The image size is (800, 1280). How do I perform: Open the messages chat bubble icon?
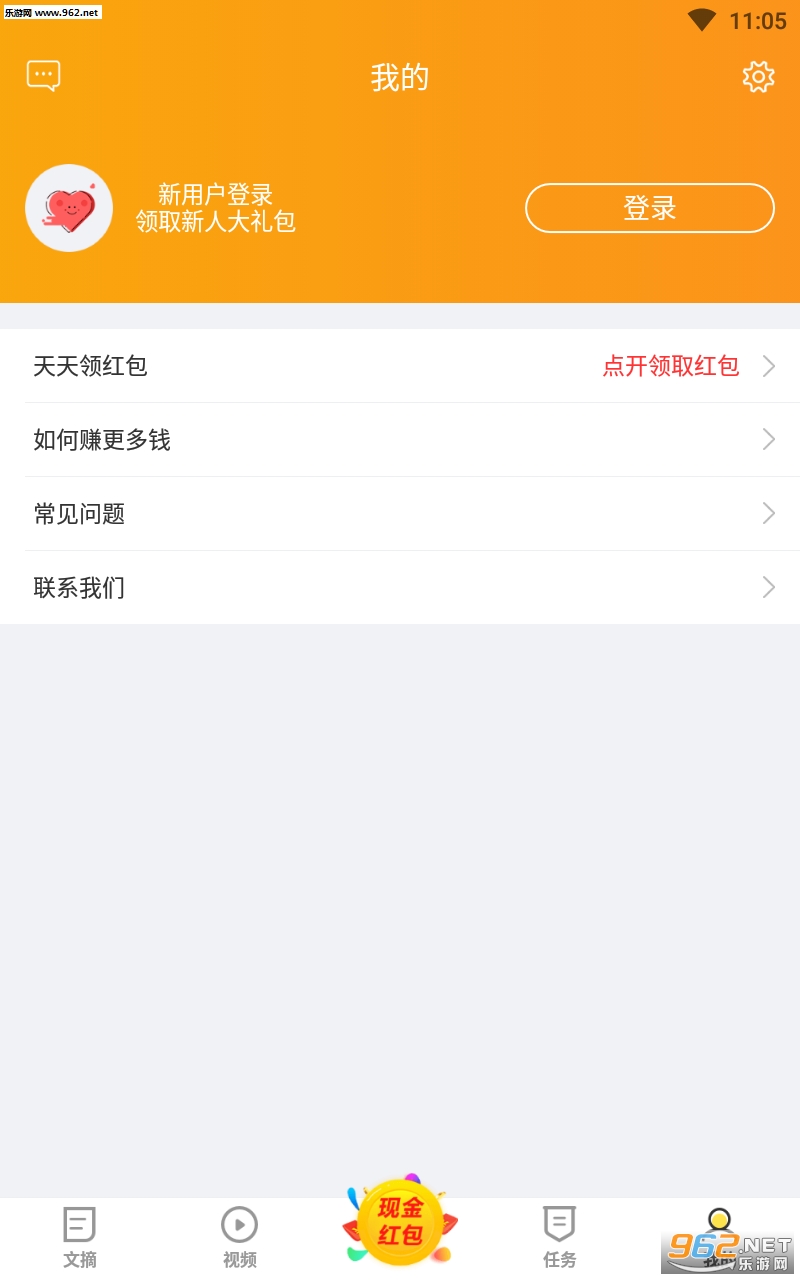coord(43,76)
